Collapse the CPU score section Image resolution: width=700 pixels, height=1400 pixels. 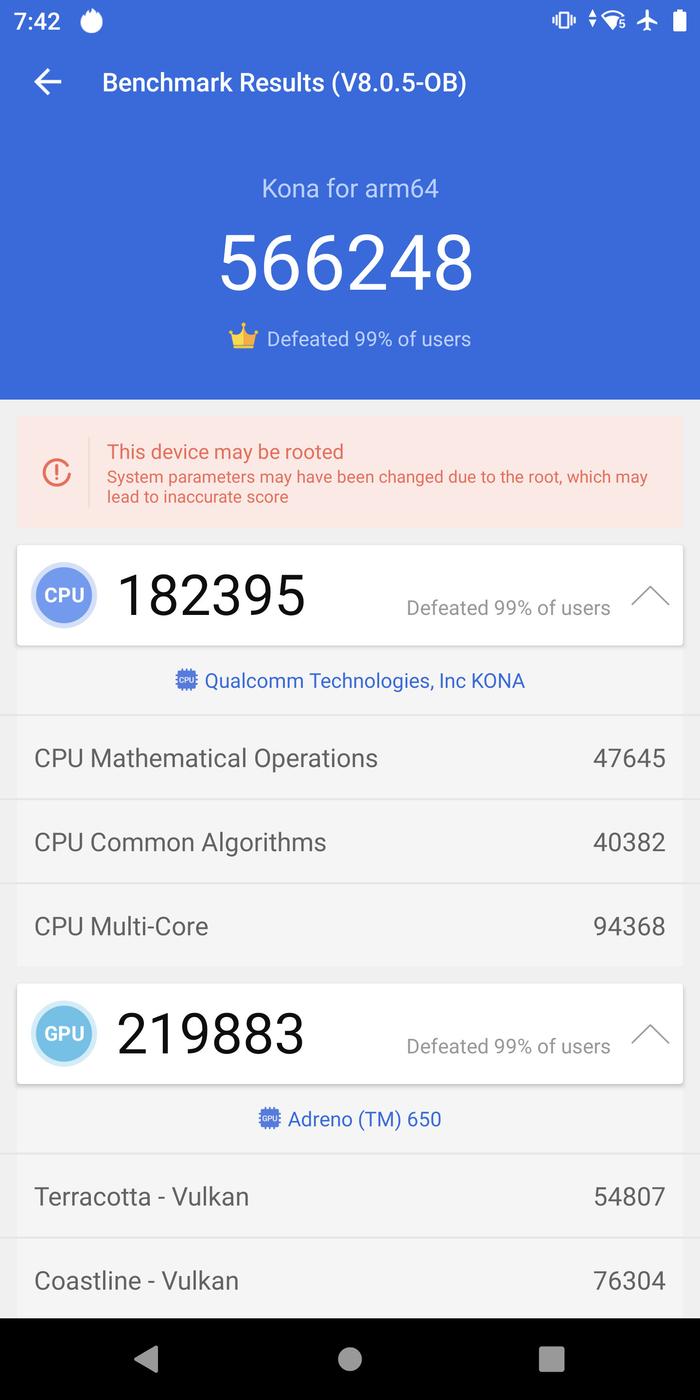(x=650, y=596)
